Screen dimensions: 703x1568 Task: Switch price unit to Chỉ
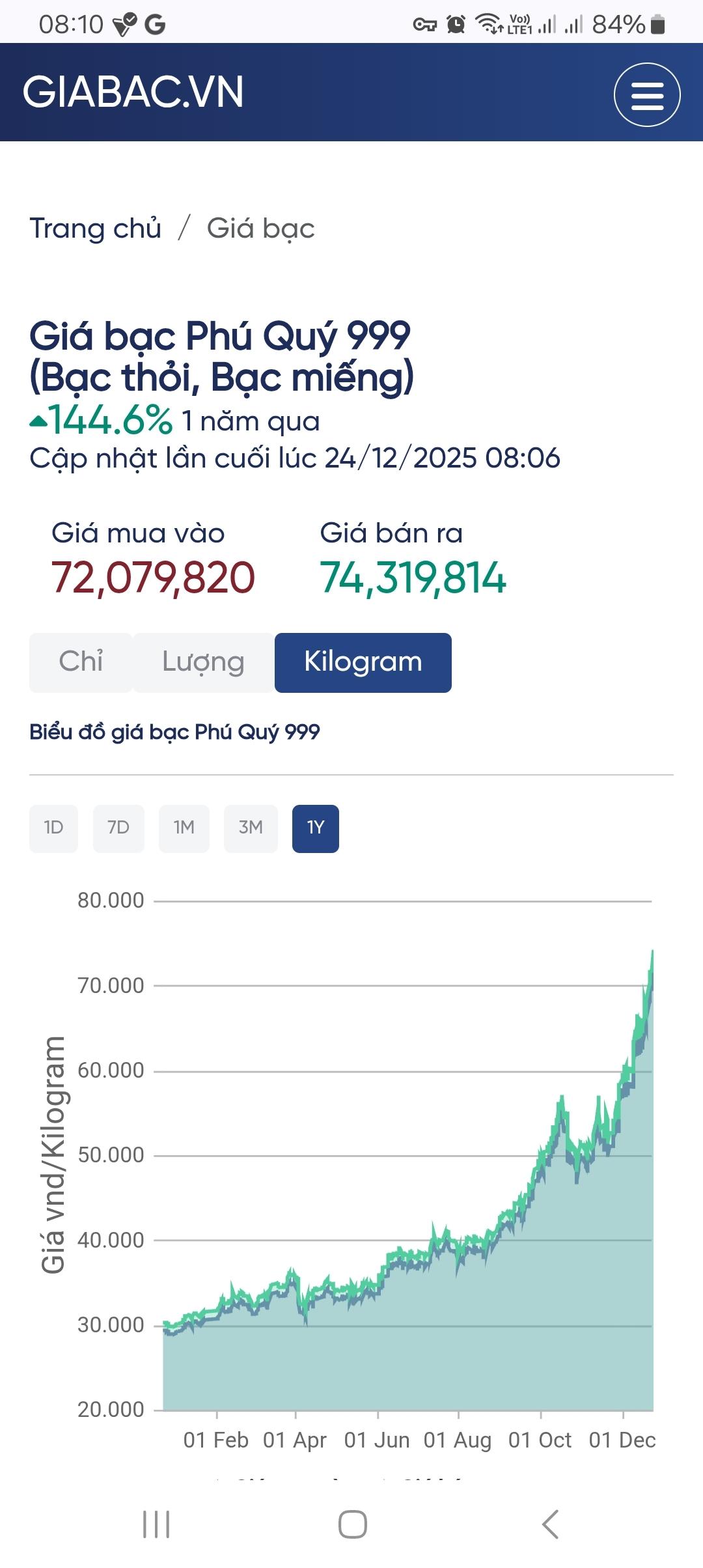click(81, 662)
